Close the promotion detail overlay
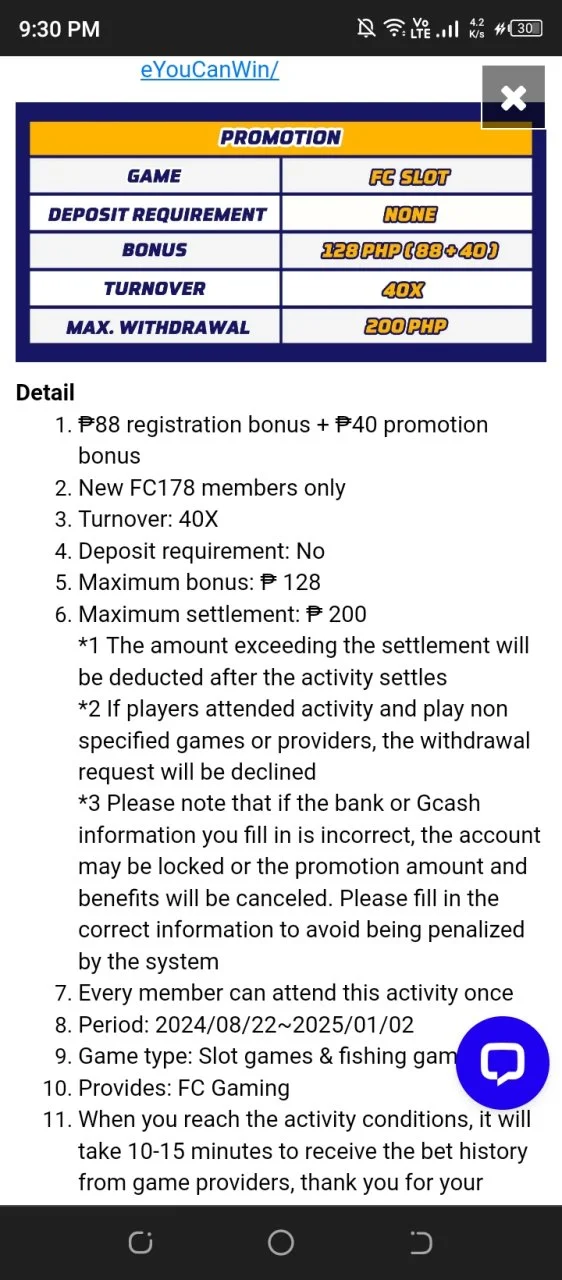 (513, 97)
